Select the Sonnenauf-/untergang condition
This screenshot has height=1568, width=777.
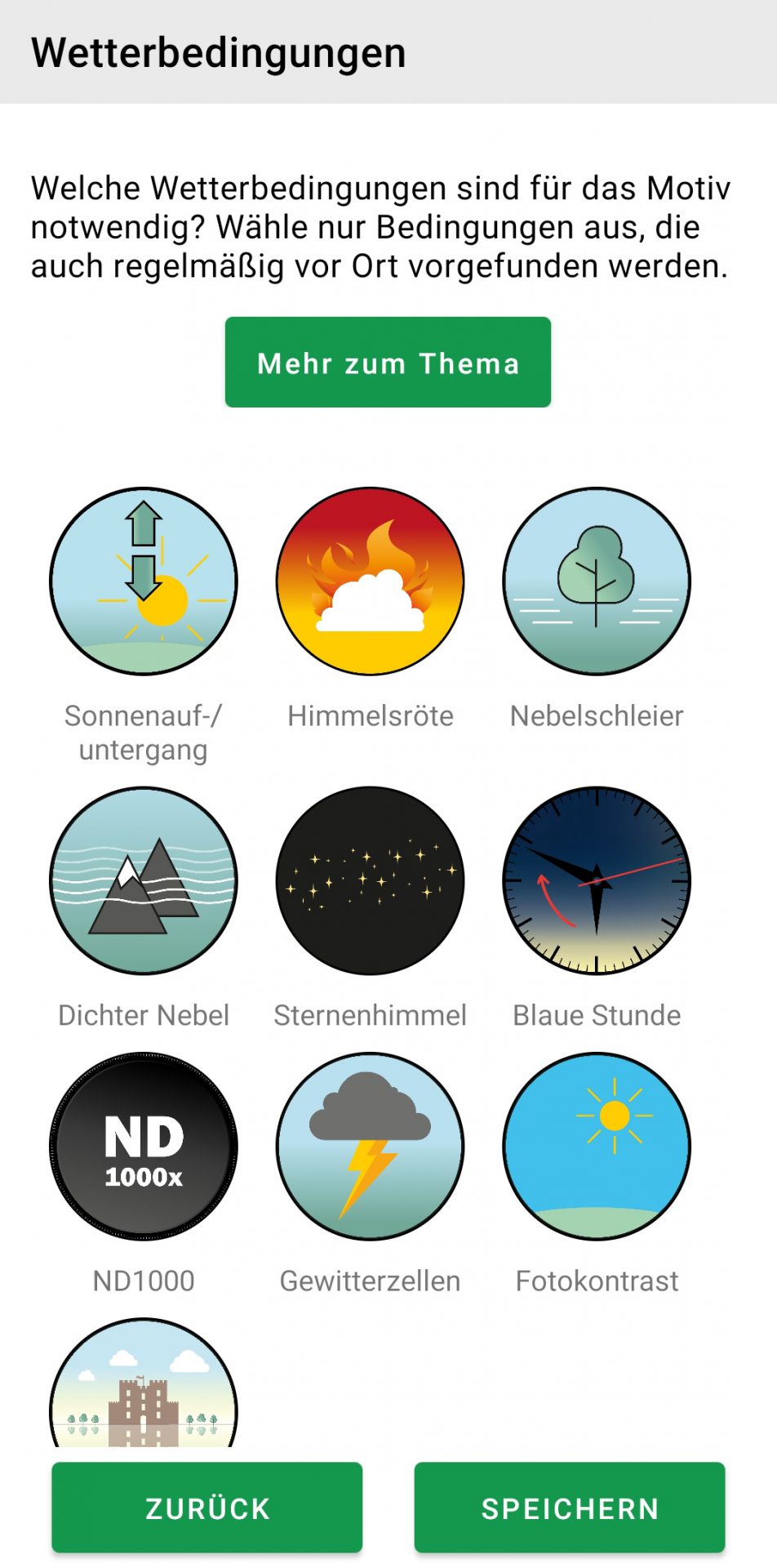pyautogui.click(x=144, y=581)
